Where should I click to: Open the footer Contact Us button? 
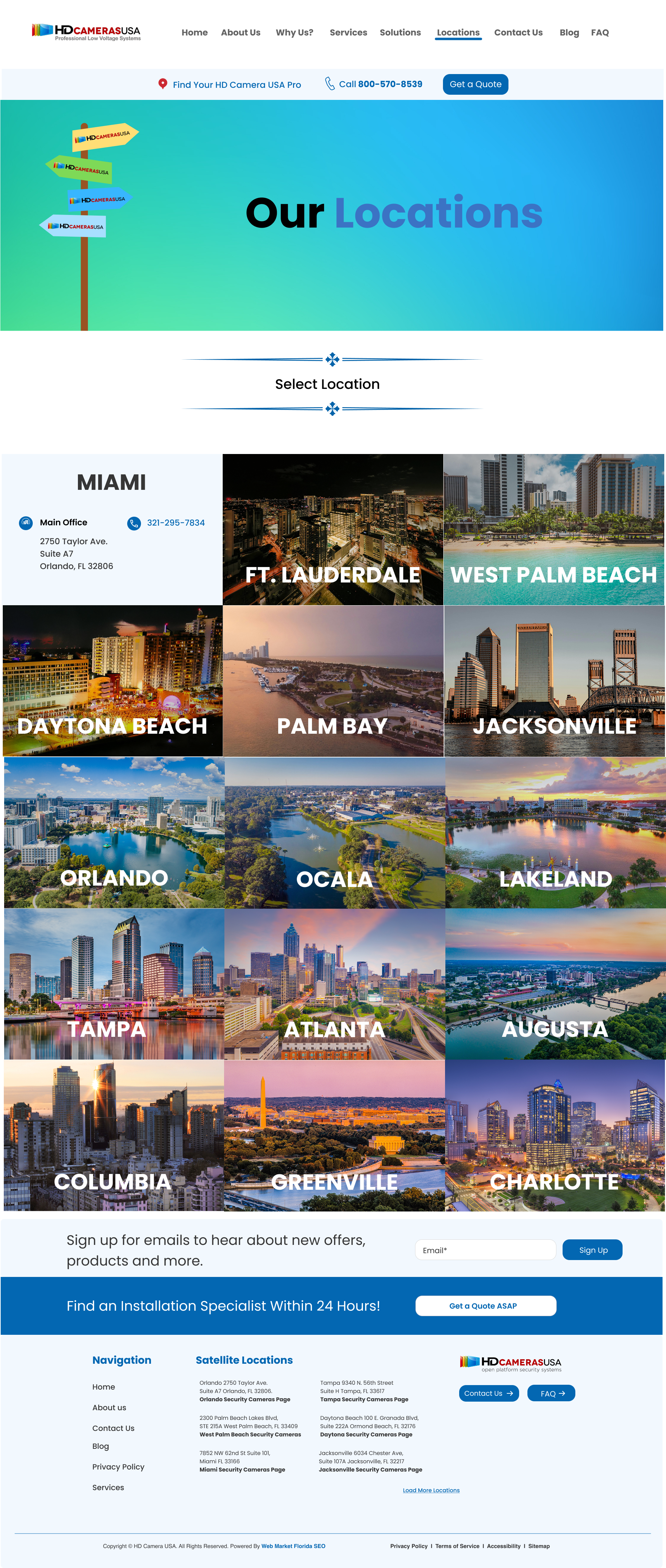tap(489, 1393)
